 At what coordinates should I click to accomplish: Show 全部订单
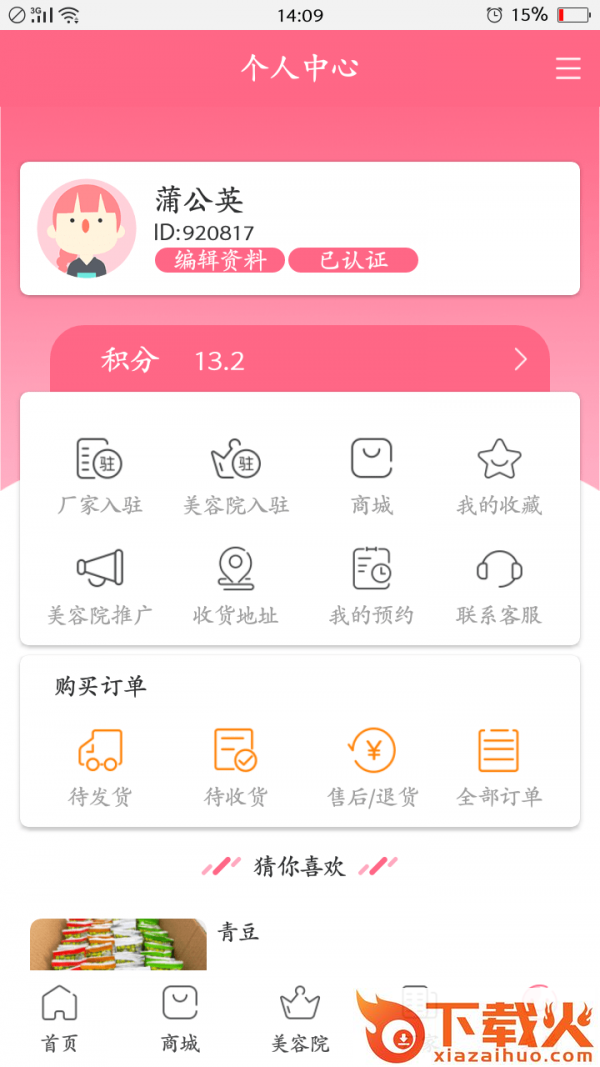[x=499, y=767]
